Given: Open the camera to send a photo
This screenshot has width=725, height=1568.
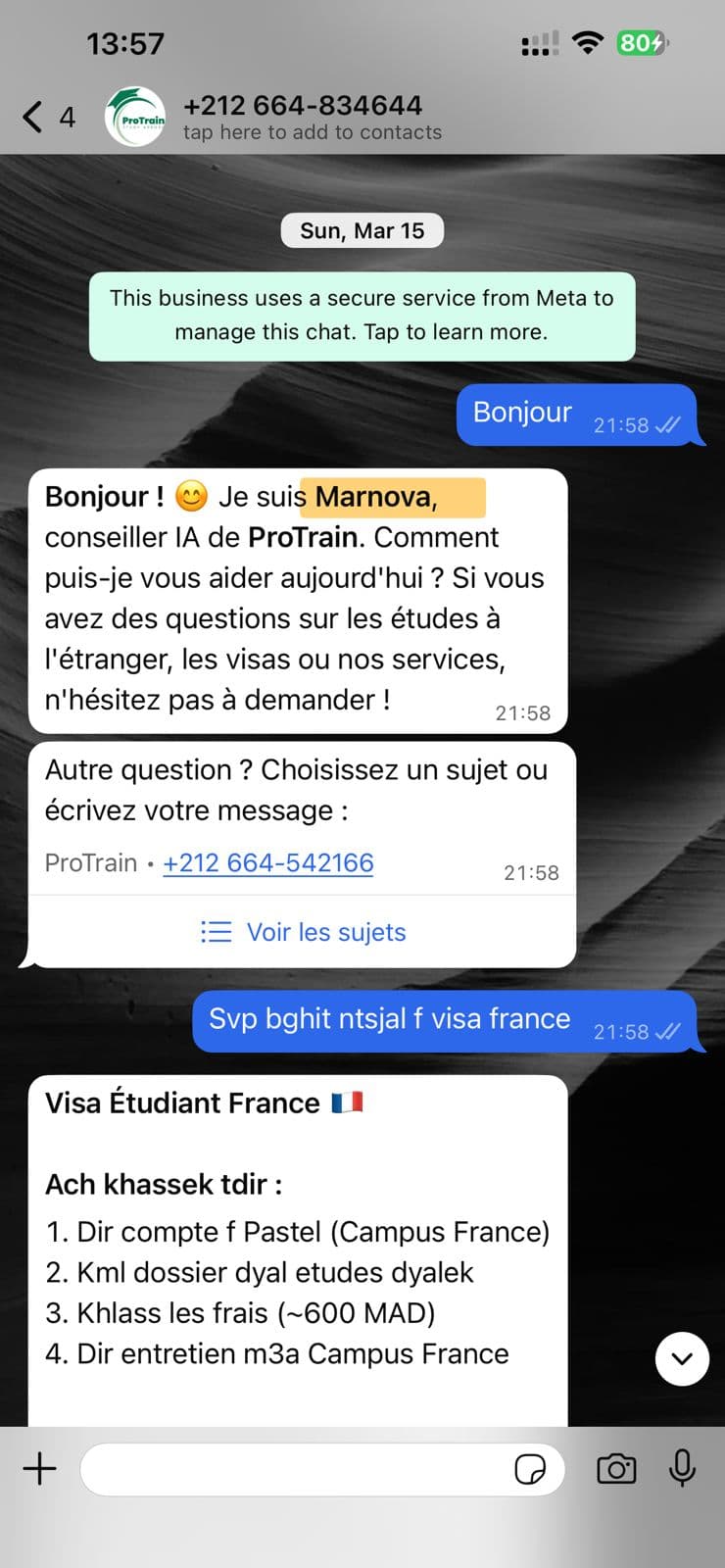Looking at the screenshot, I should click(615, 1468).
